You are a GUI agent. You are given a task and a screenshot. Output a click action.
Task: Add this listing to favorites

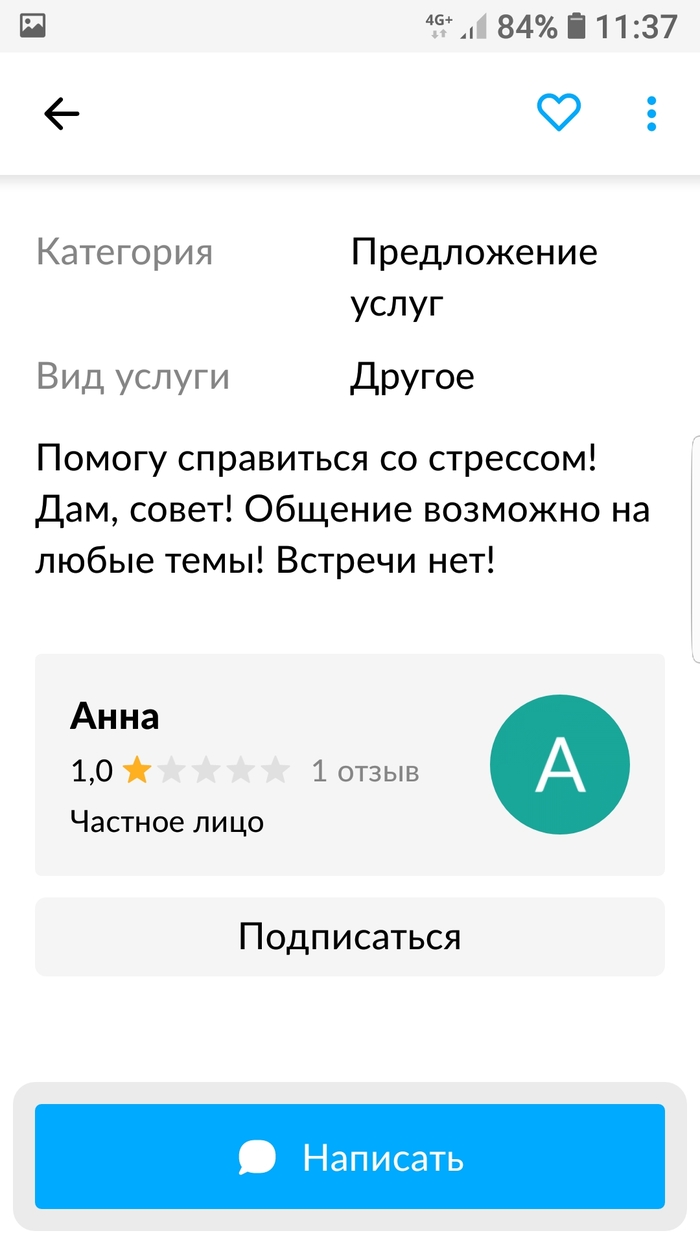pyautogui.click(x=559, y=113)
